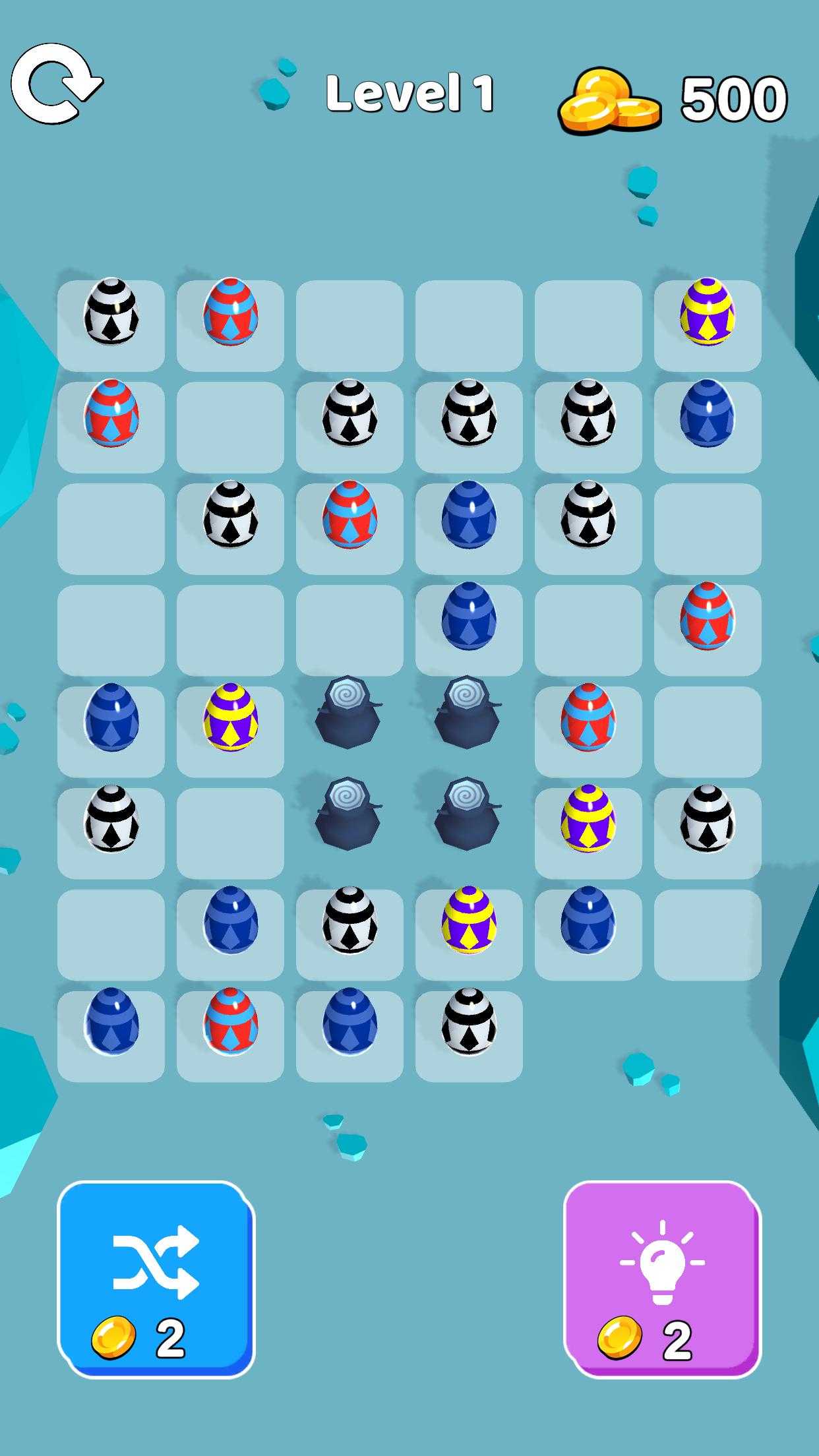This screenshot has width=819, height=1456.
Task: Use the lightbulb hint for 2 coins
Action: click(662, 1278)
